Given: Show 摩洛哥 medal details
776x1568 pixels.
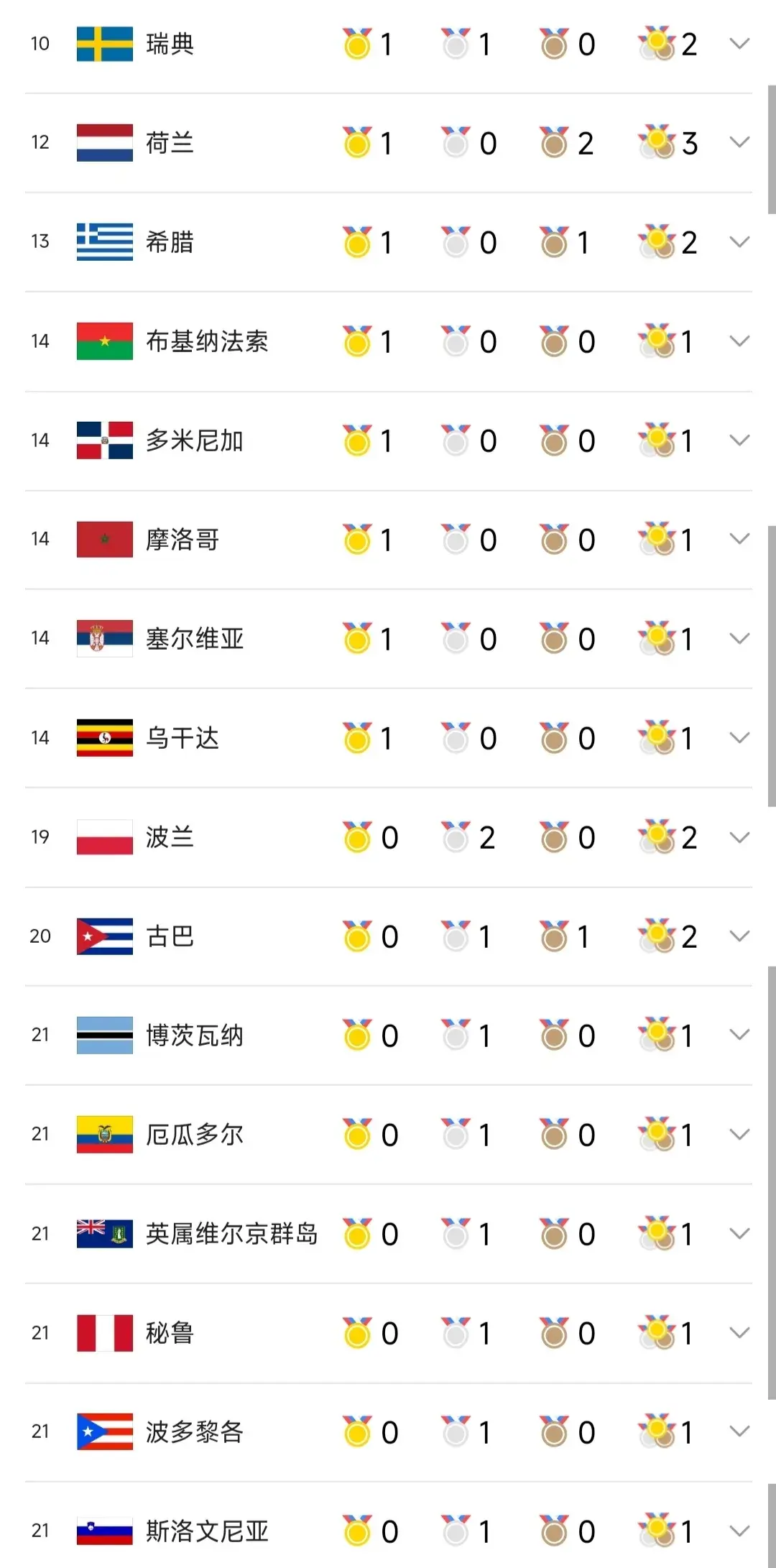Looking at the screenshot, I should click(739, 539).
